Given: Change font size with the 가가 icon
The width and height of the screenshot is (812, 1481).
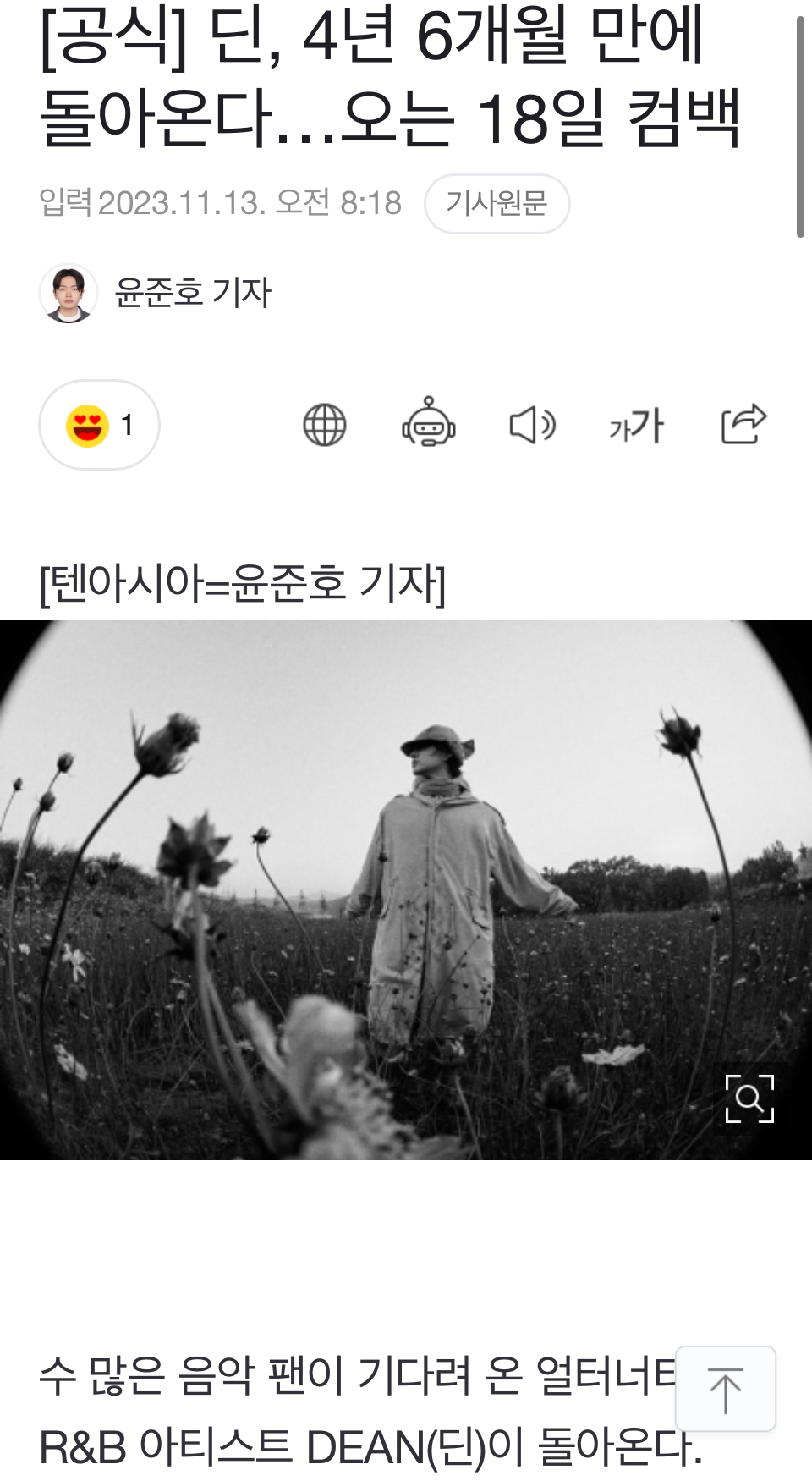Looking at the screenshot, I should click(637, 425).
